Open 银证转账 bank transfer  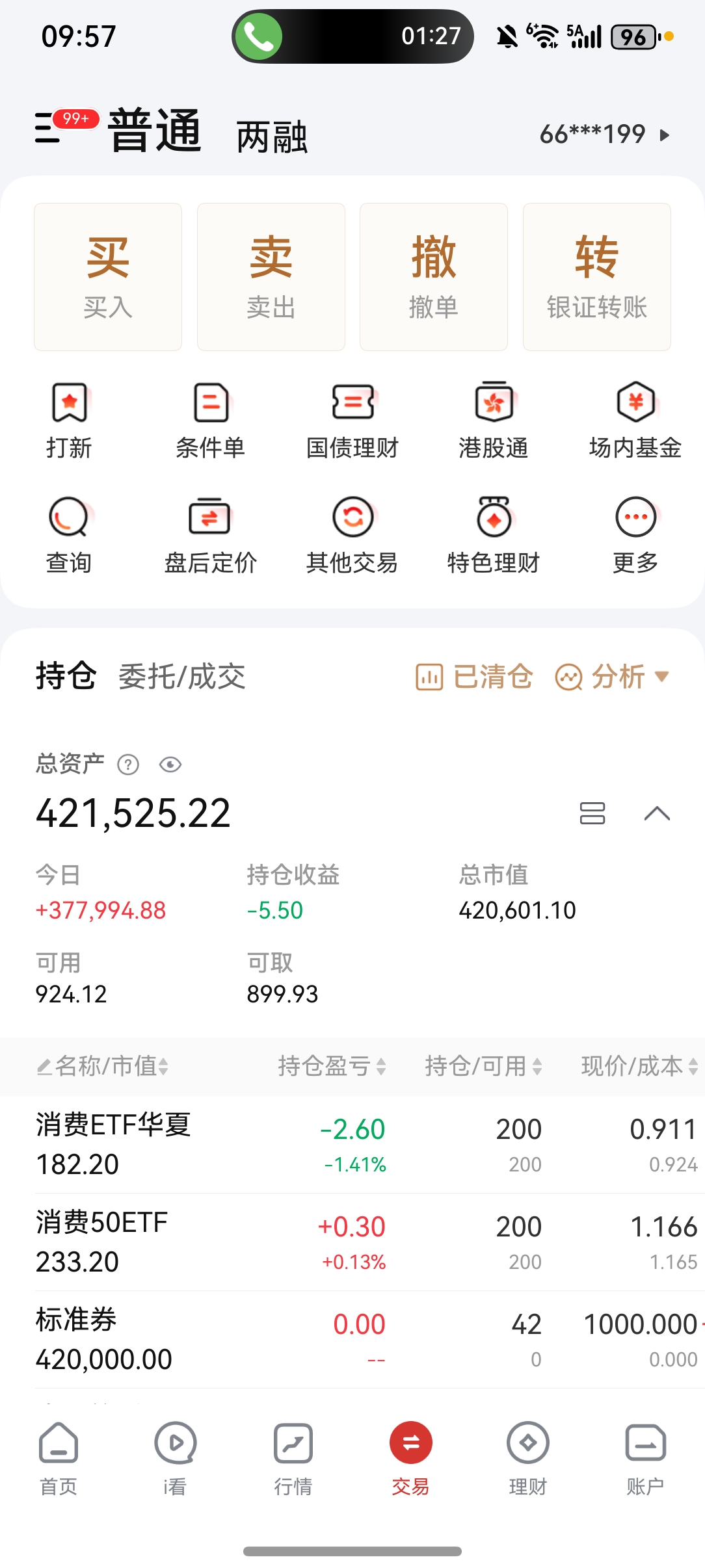(x=596, y=277)
